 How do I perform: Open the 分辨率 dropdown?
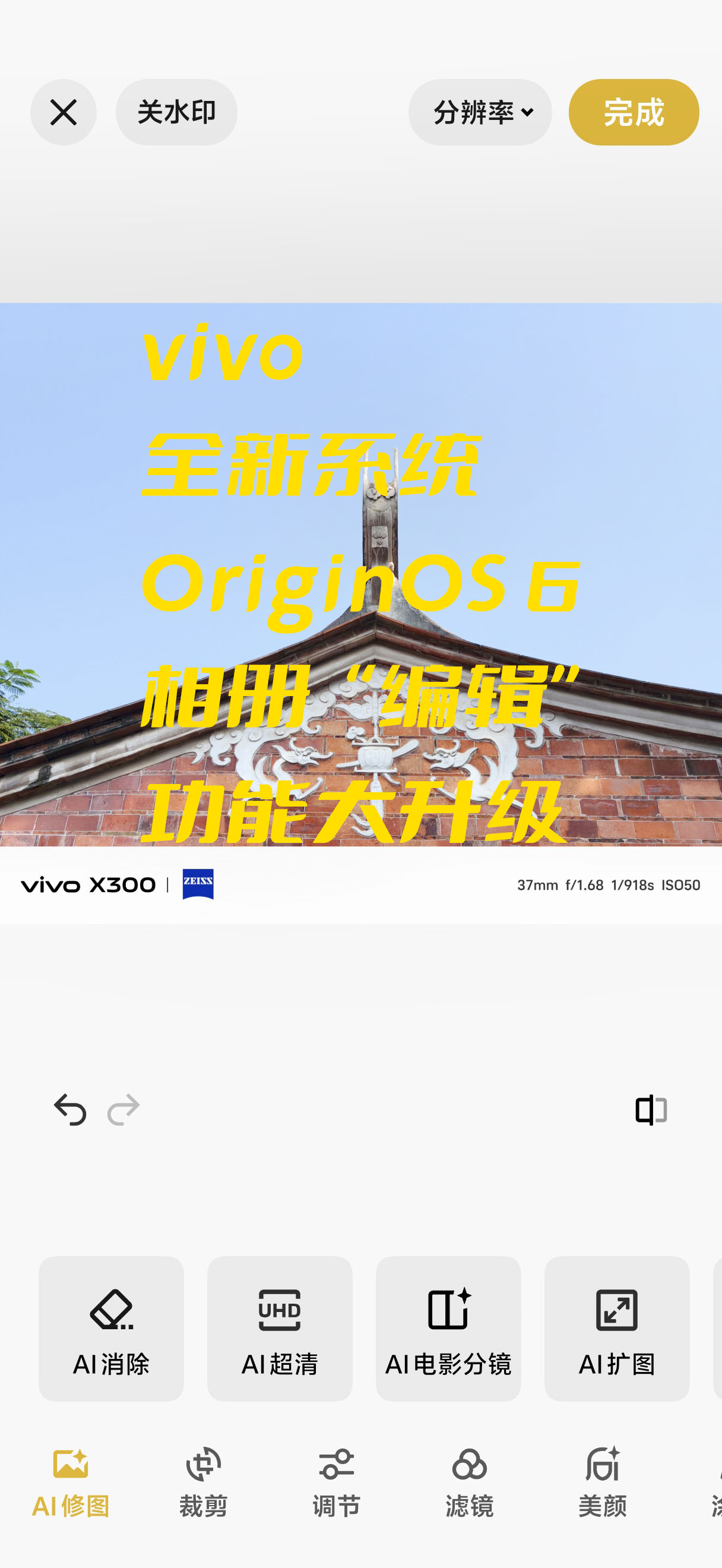pyautogui.click(x=480, y=113)
